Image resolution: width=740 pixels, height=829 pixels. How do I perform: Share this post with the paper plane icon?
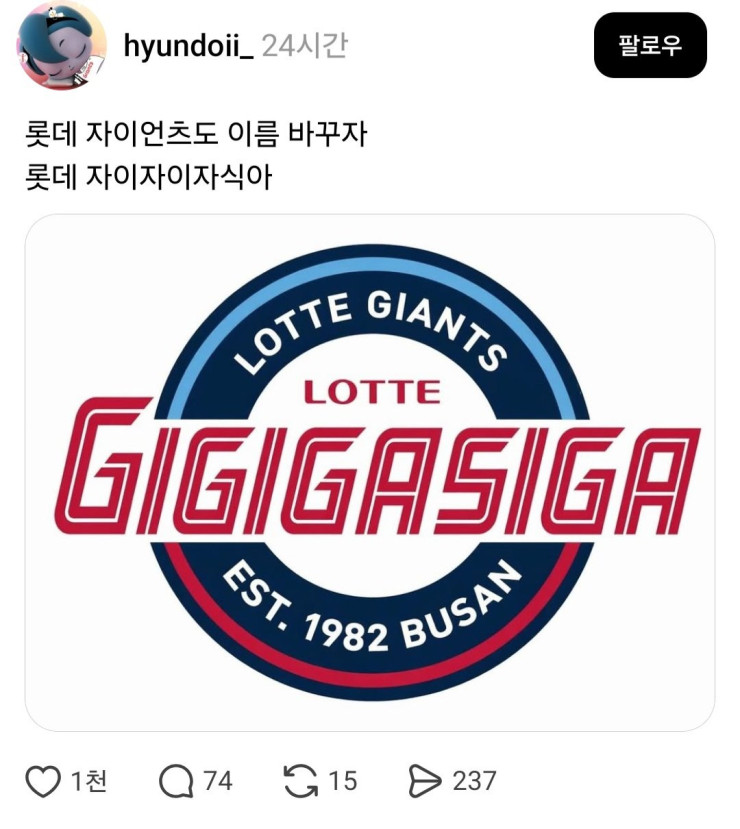426,781
